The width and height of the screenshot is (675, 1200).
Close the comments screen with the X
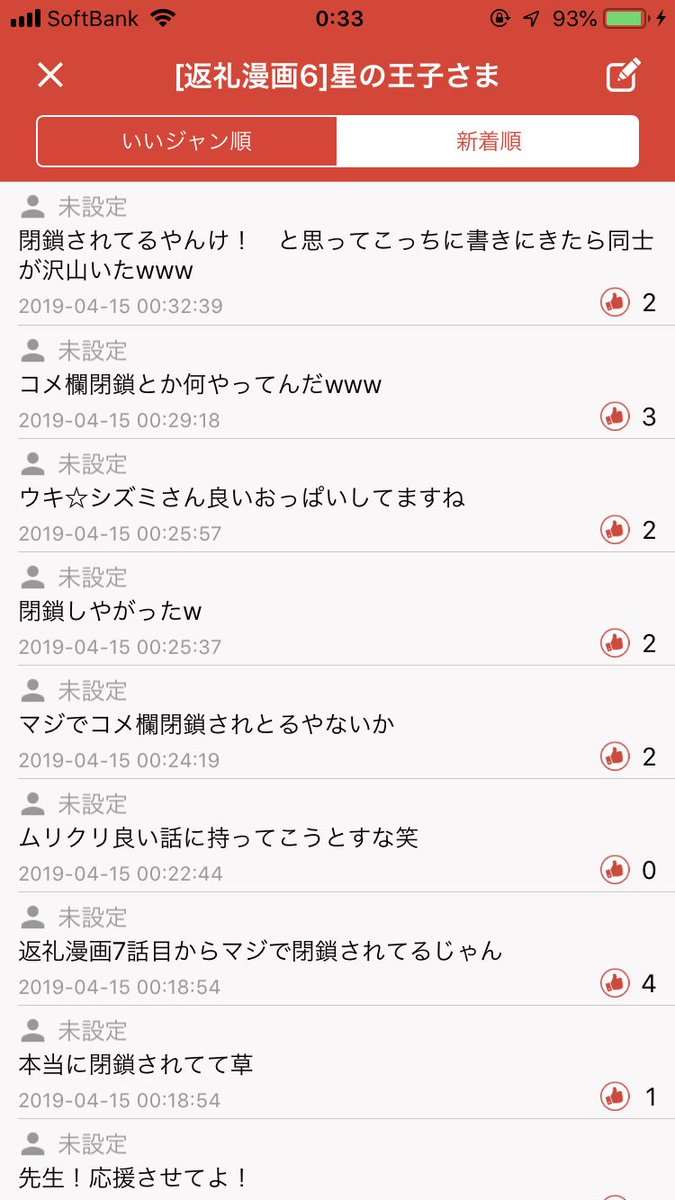click(x=50, y=75)
